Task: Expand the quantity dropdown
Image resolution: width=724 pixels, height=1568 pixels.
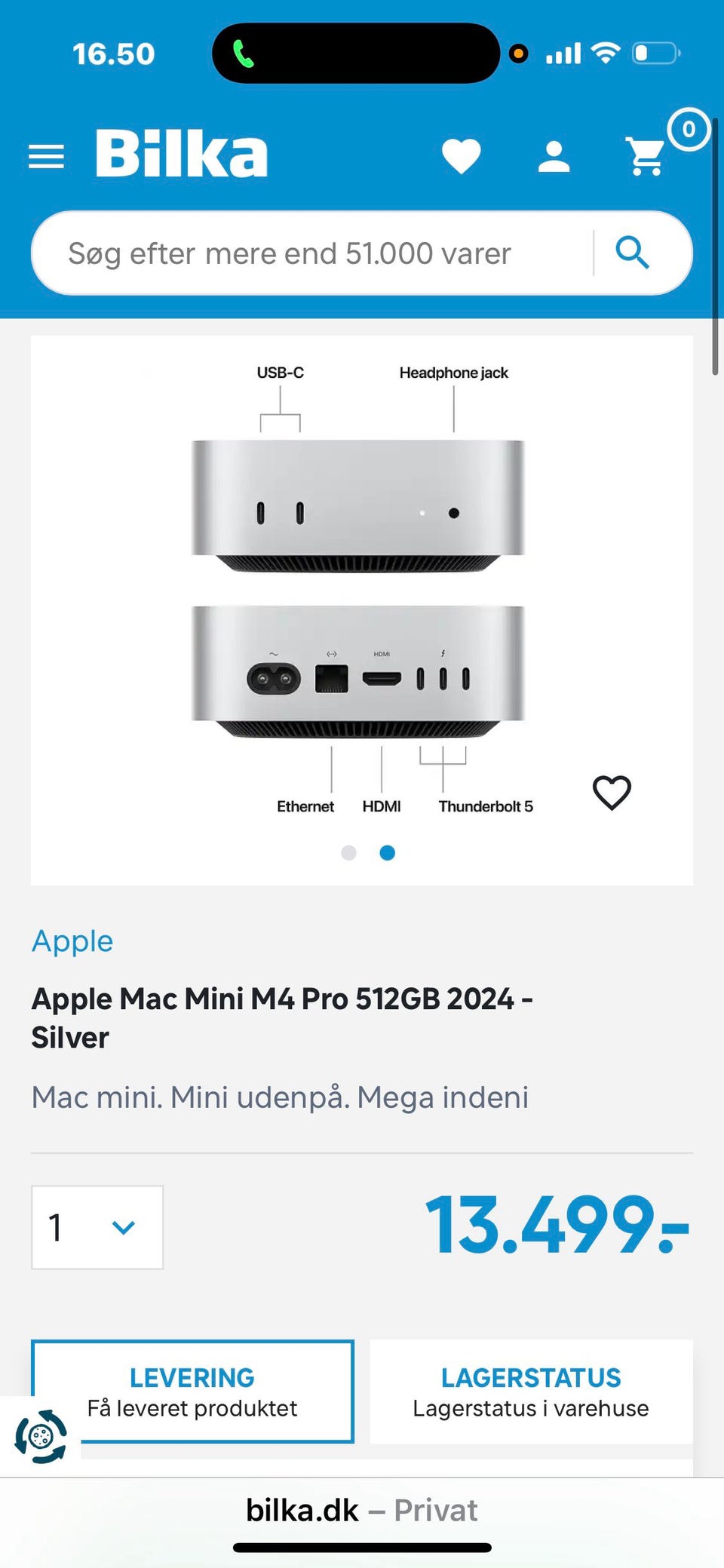Action: pos(97,1227)
